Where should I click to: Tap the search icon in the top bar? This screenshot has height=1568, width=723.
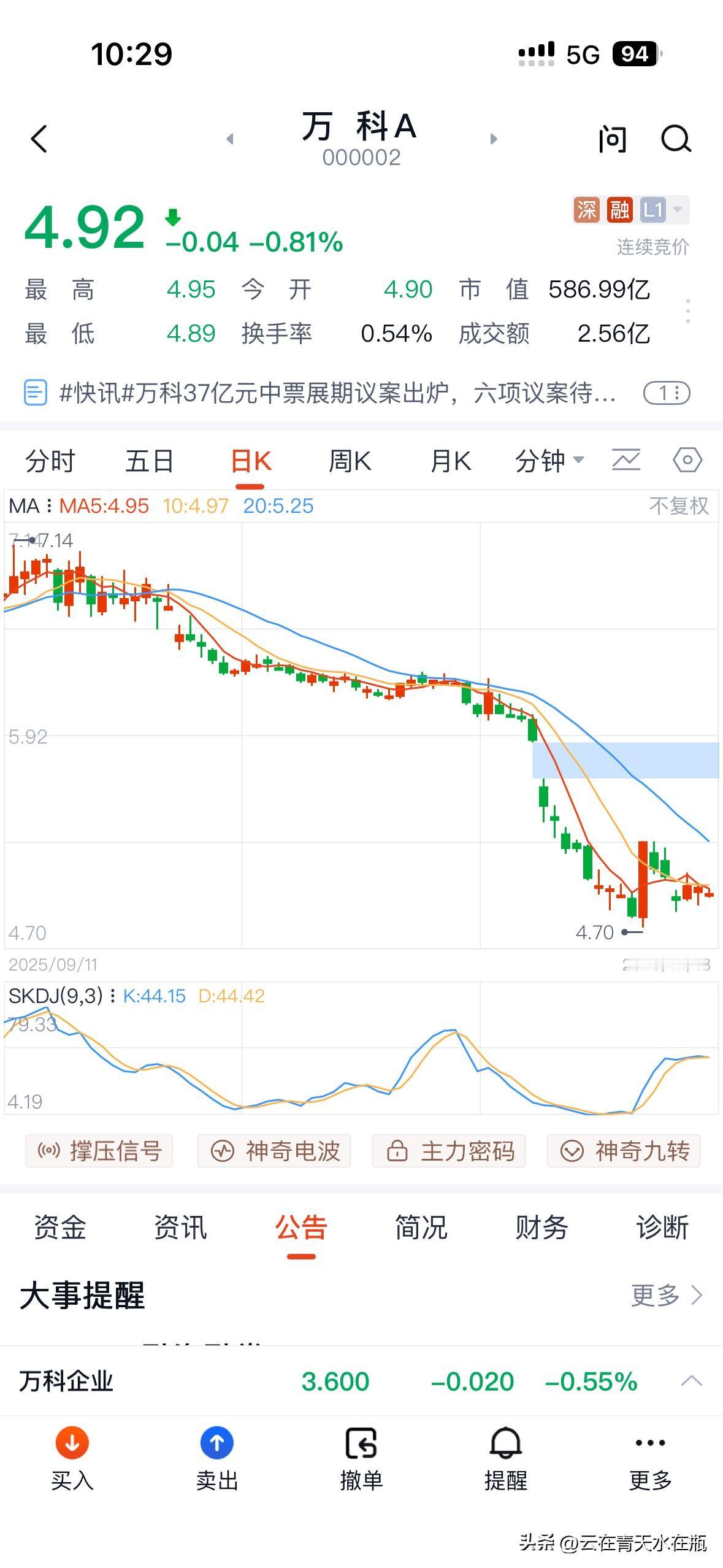point(676,139)
